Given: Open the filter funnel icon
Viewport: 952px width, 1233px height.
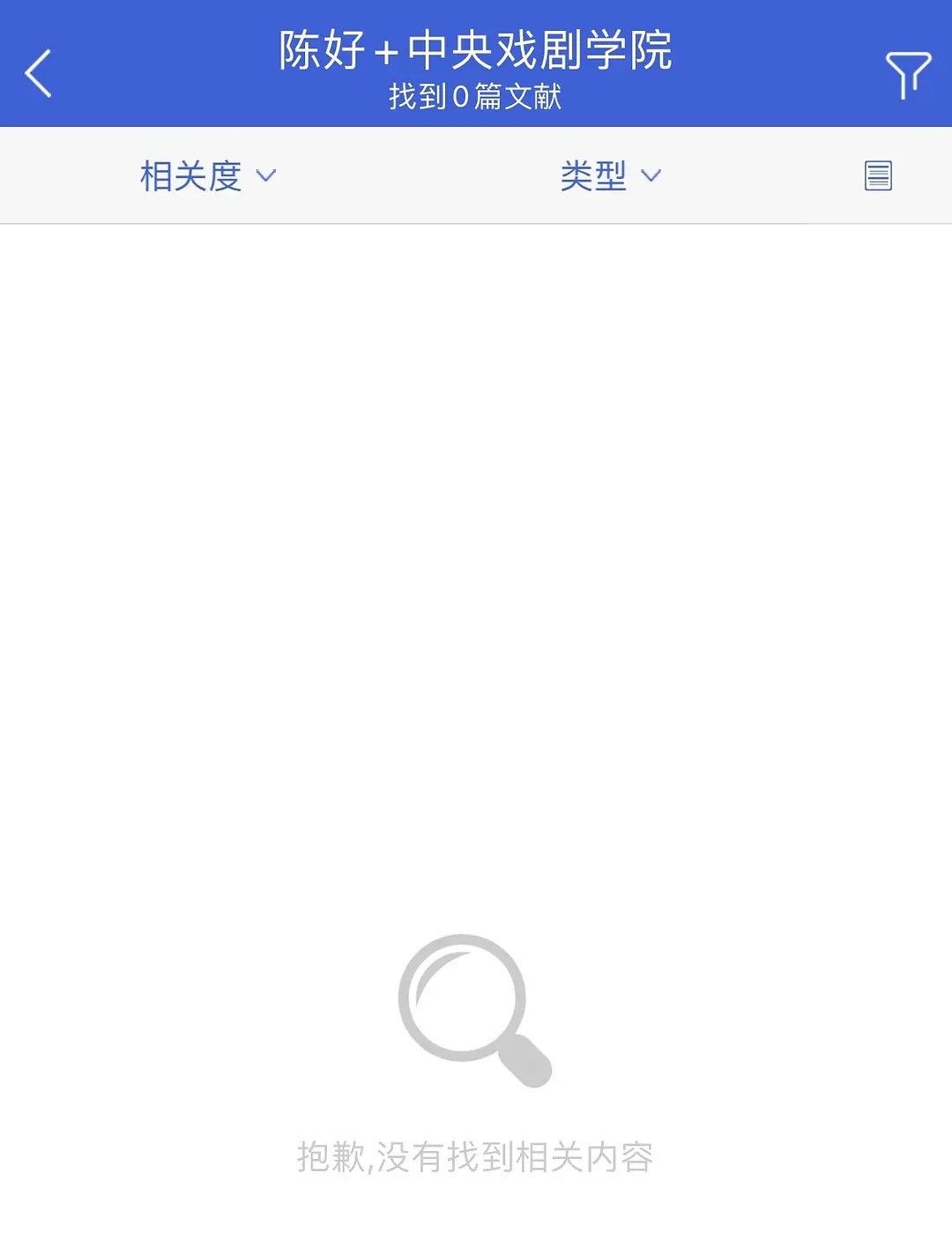Looking at the screenshot, I should coord(907,74).
